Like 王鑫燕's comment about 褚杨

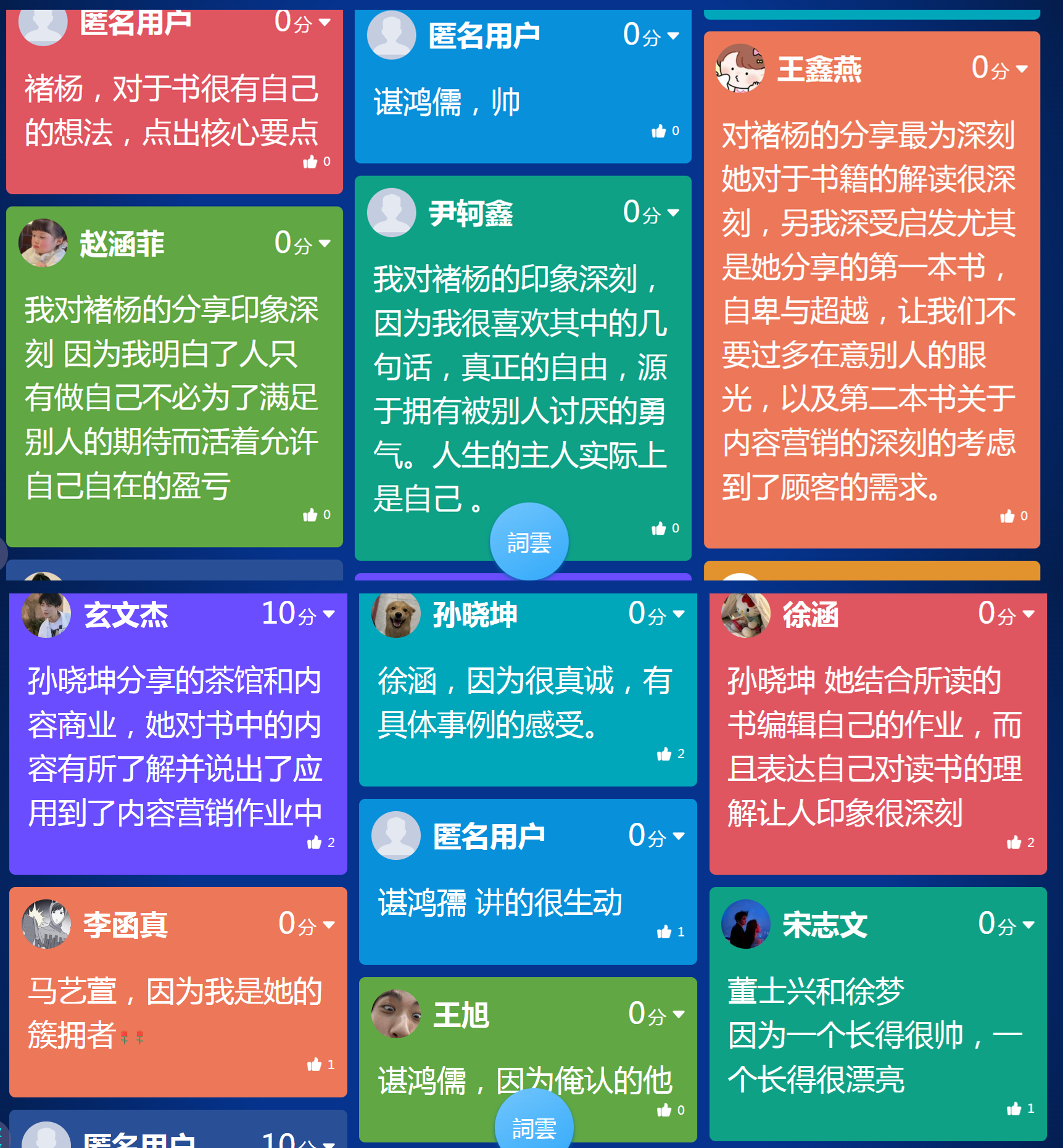click(x=1007, y=516)
